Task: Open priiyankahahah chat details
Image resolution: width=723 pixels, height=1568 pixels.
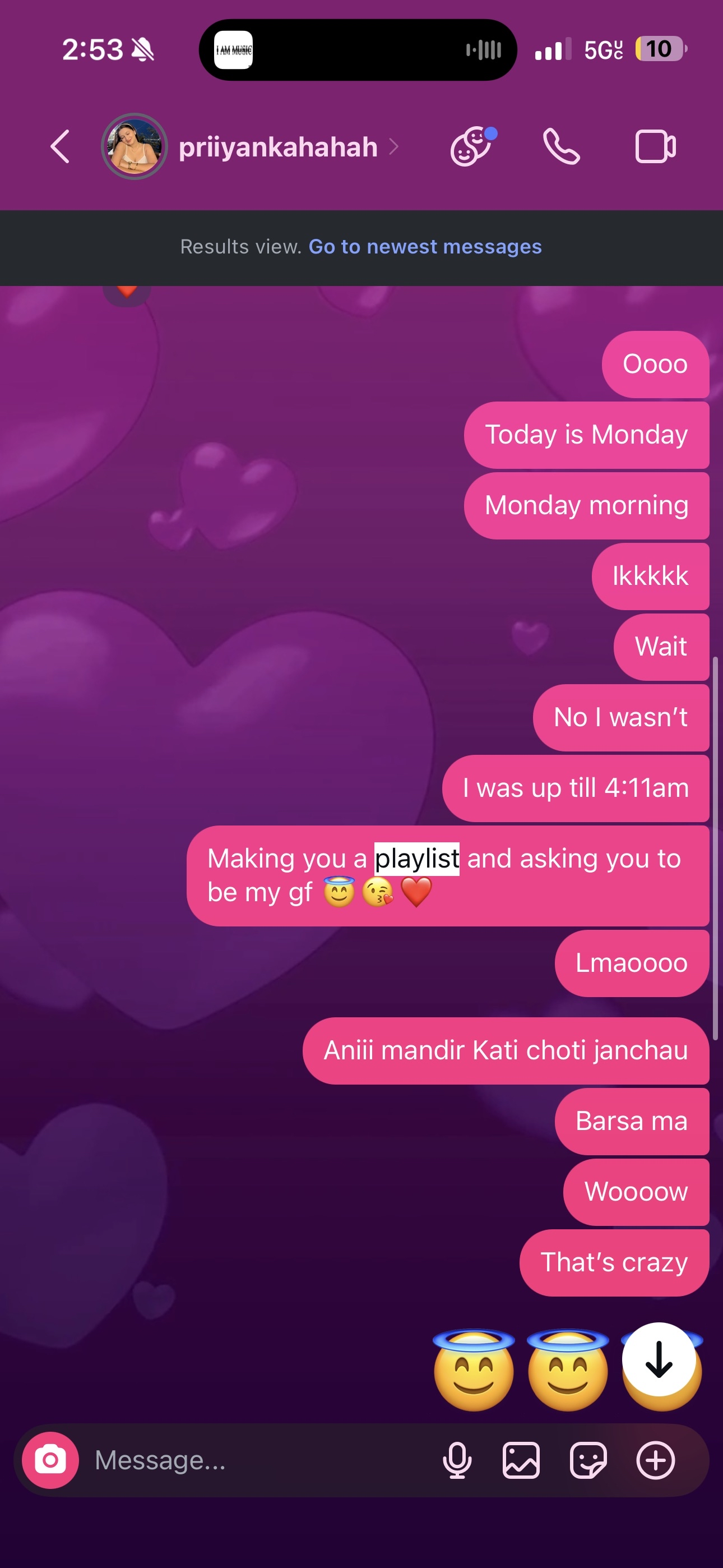Action: click(x=279, y=147)
